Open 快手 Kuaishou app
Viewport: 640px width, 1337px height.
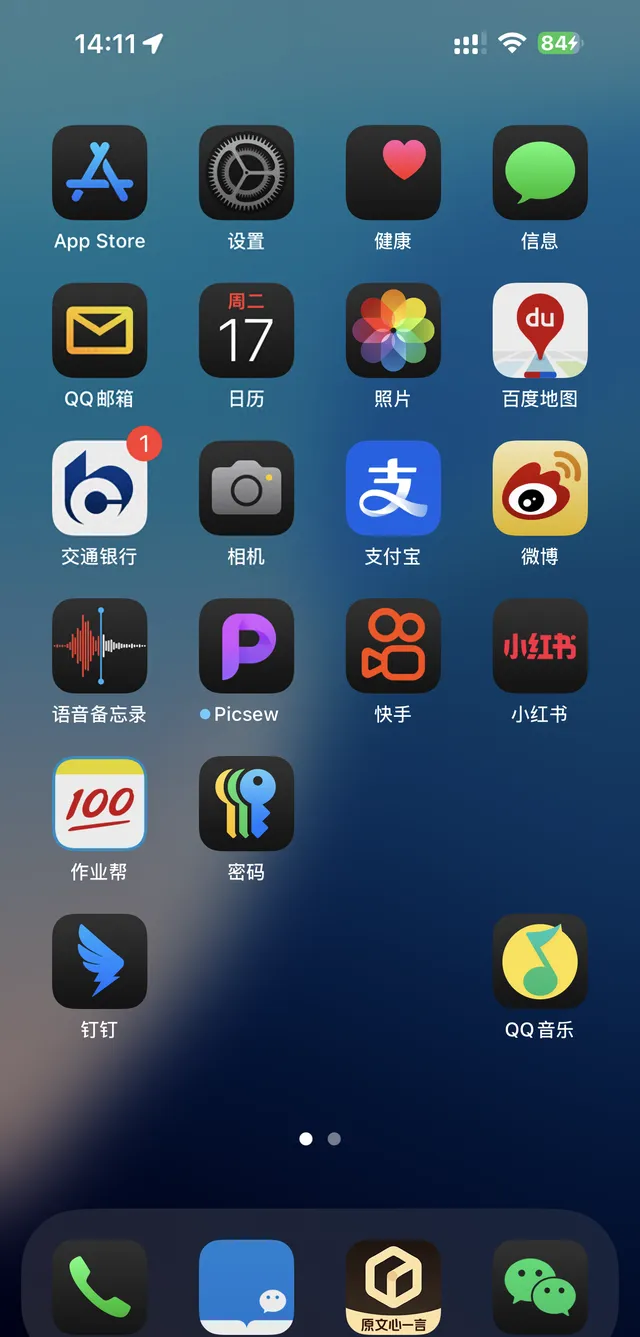[x=393, y=646]
